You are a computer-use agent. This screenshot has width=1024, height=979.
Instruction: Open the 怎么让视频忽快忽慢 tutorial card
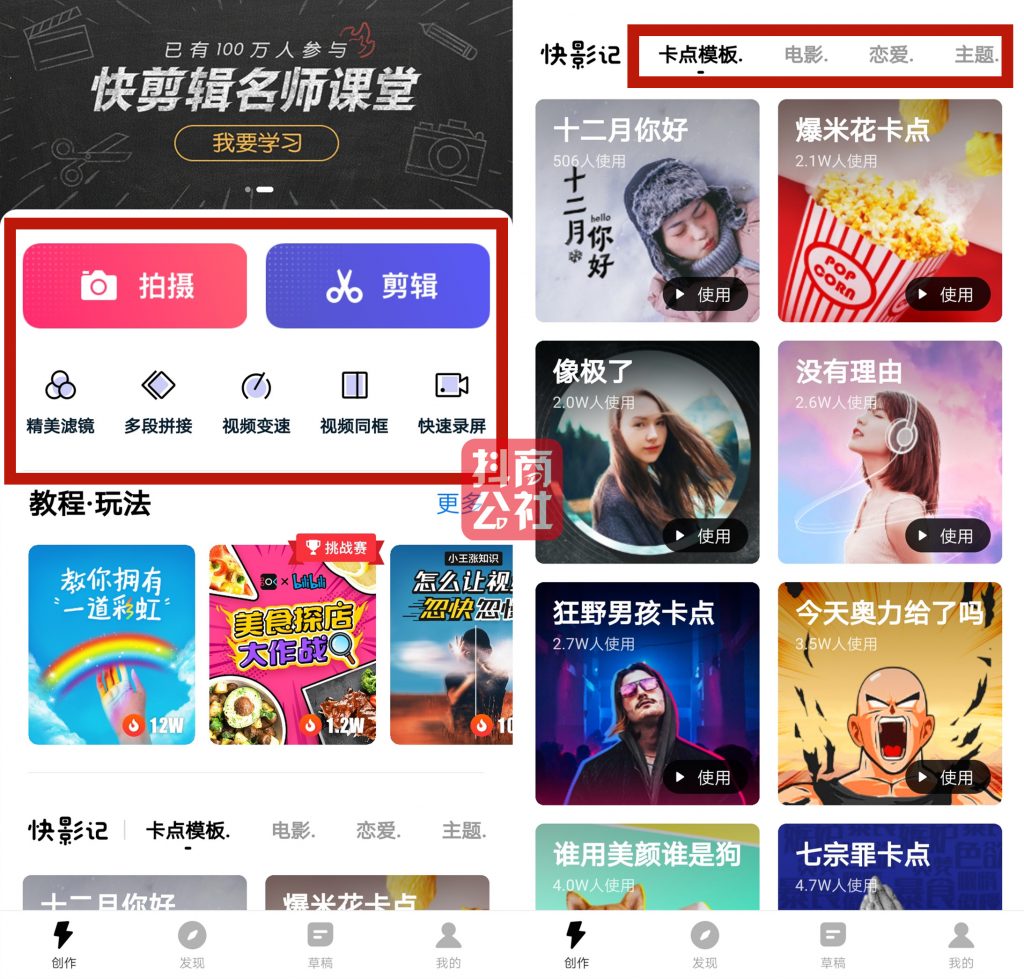(x=451, y=645)
